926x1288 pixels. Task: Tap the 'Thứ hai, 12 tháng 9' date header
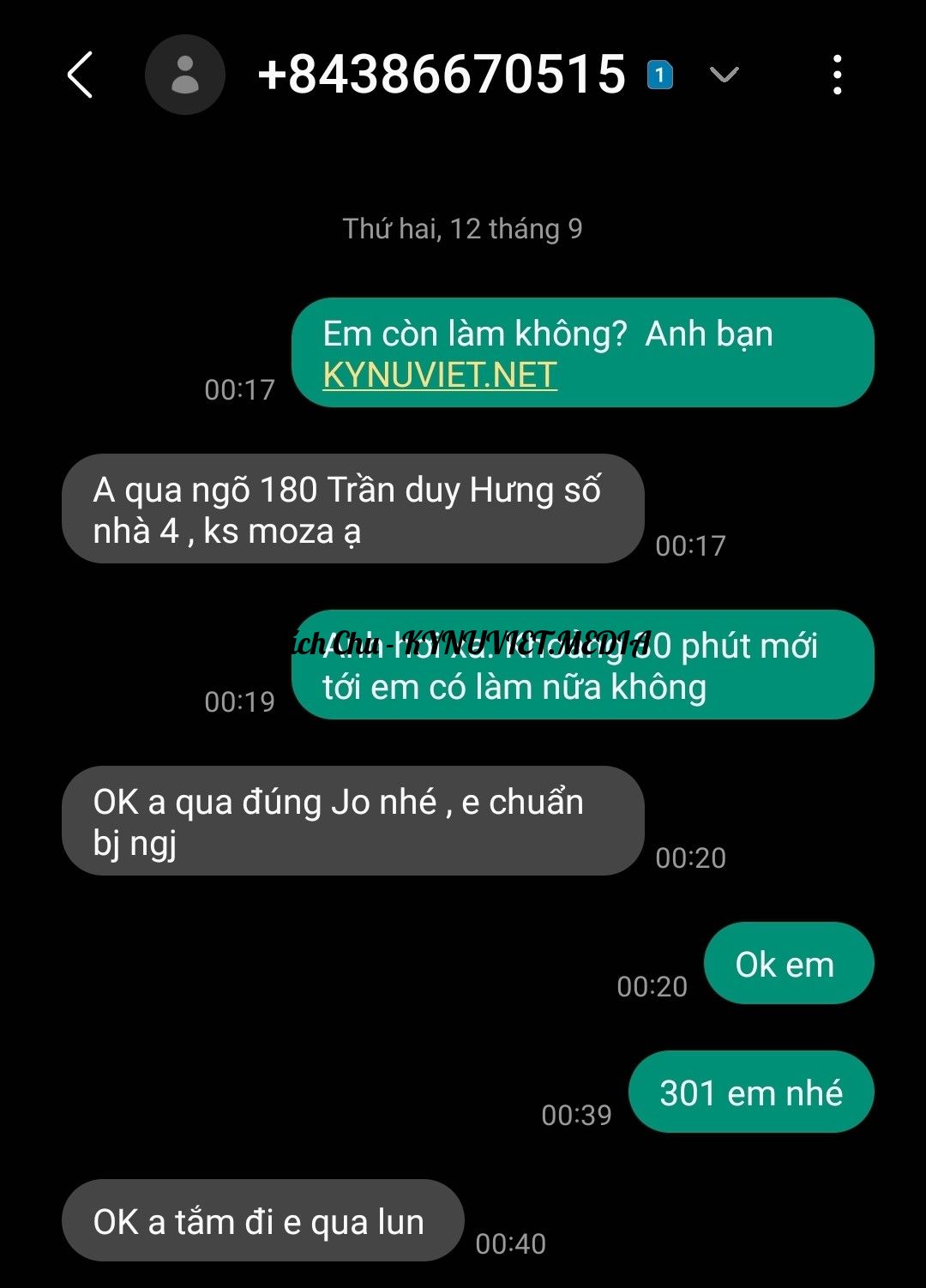click(462, 228)
